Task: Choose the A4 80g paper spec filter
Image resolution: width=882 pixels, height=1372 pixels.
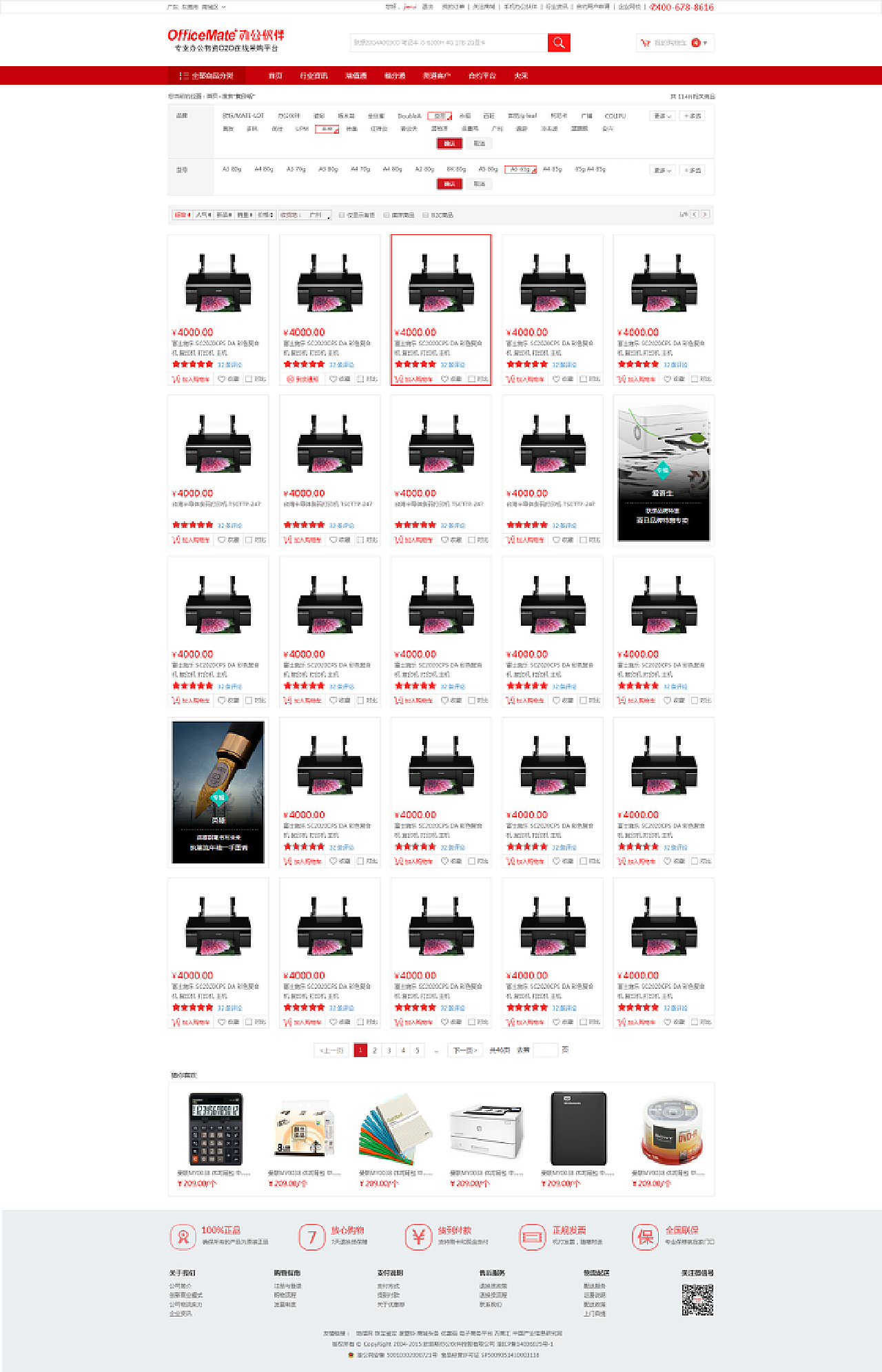Action: click(x=263, y=169)
